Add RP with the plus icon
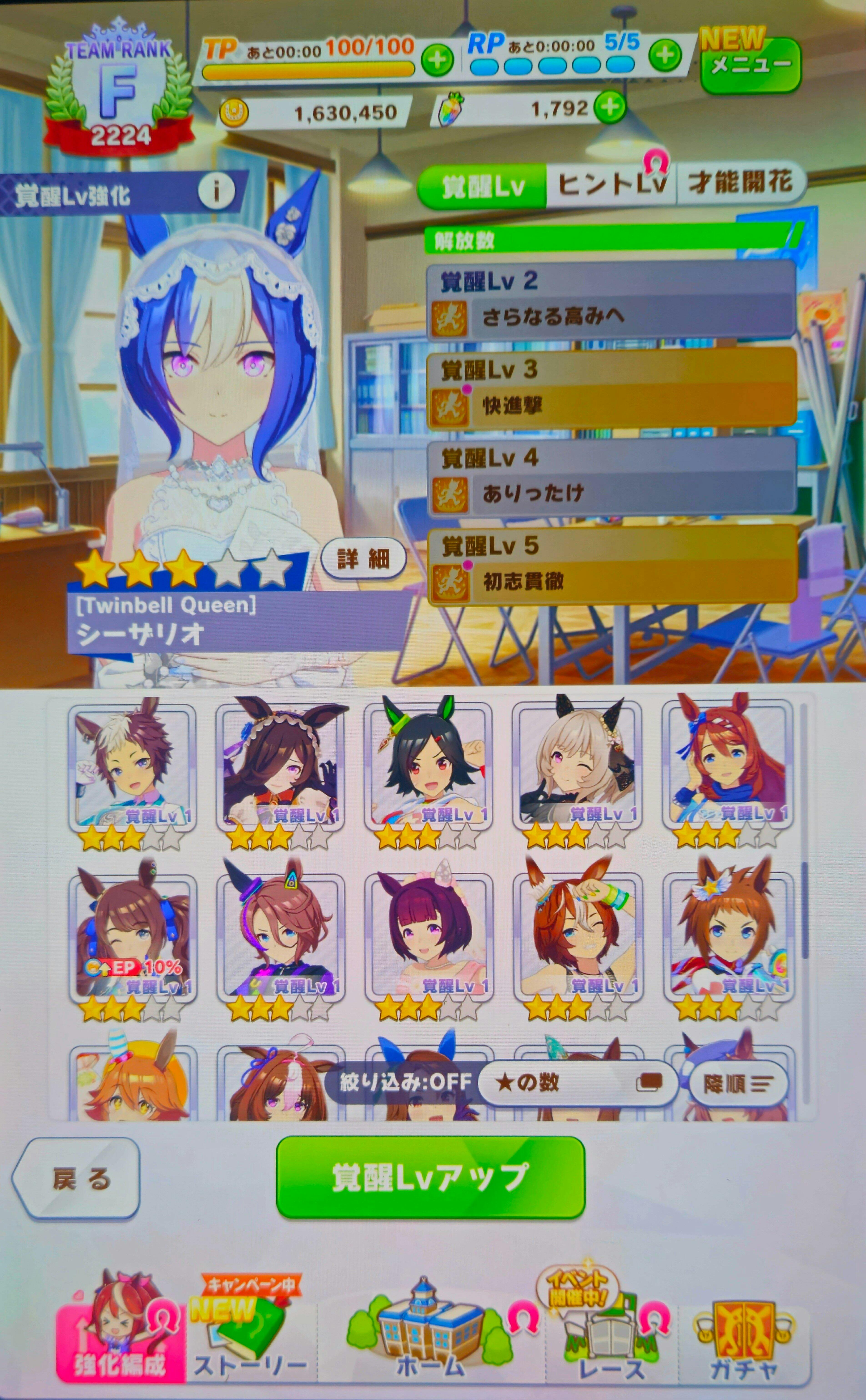 665,55
